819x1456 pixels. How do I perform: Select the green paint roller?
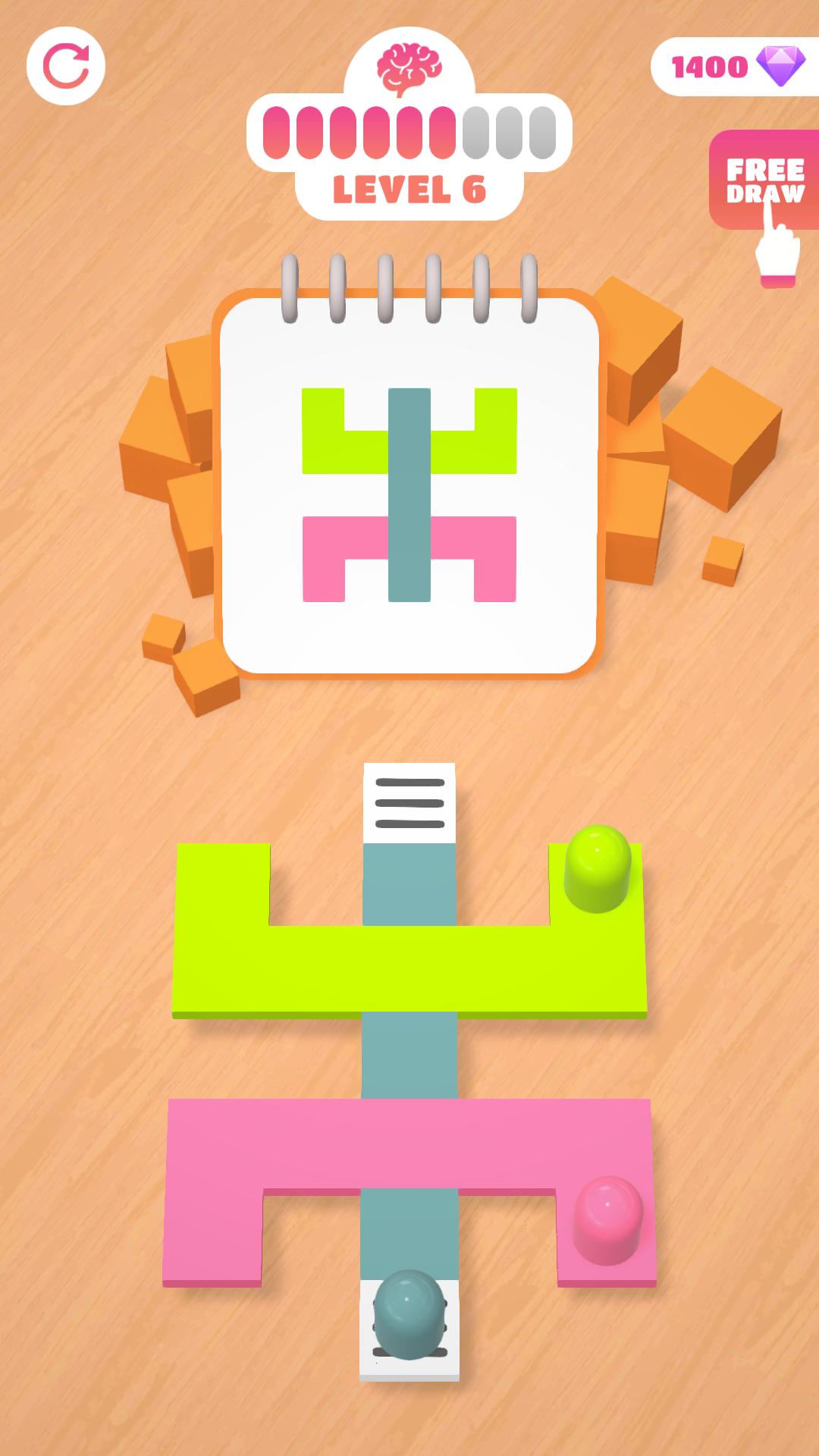(x=598, y=868)
